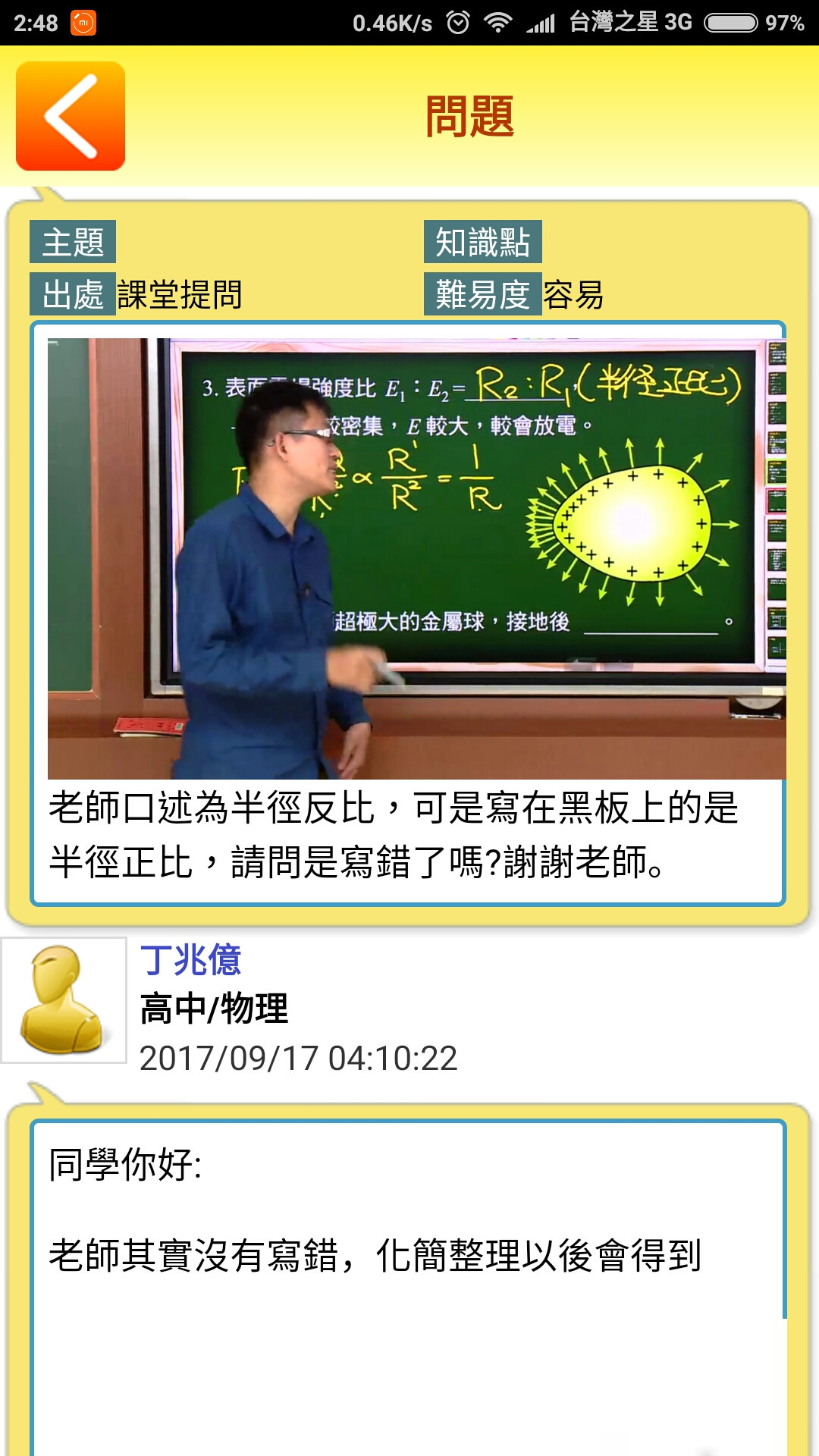Open teacher 丁兆億's profile name
This screenshot has width=819, height=1456.
coord(190,960)
